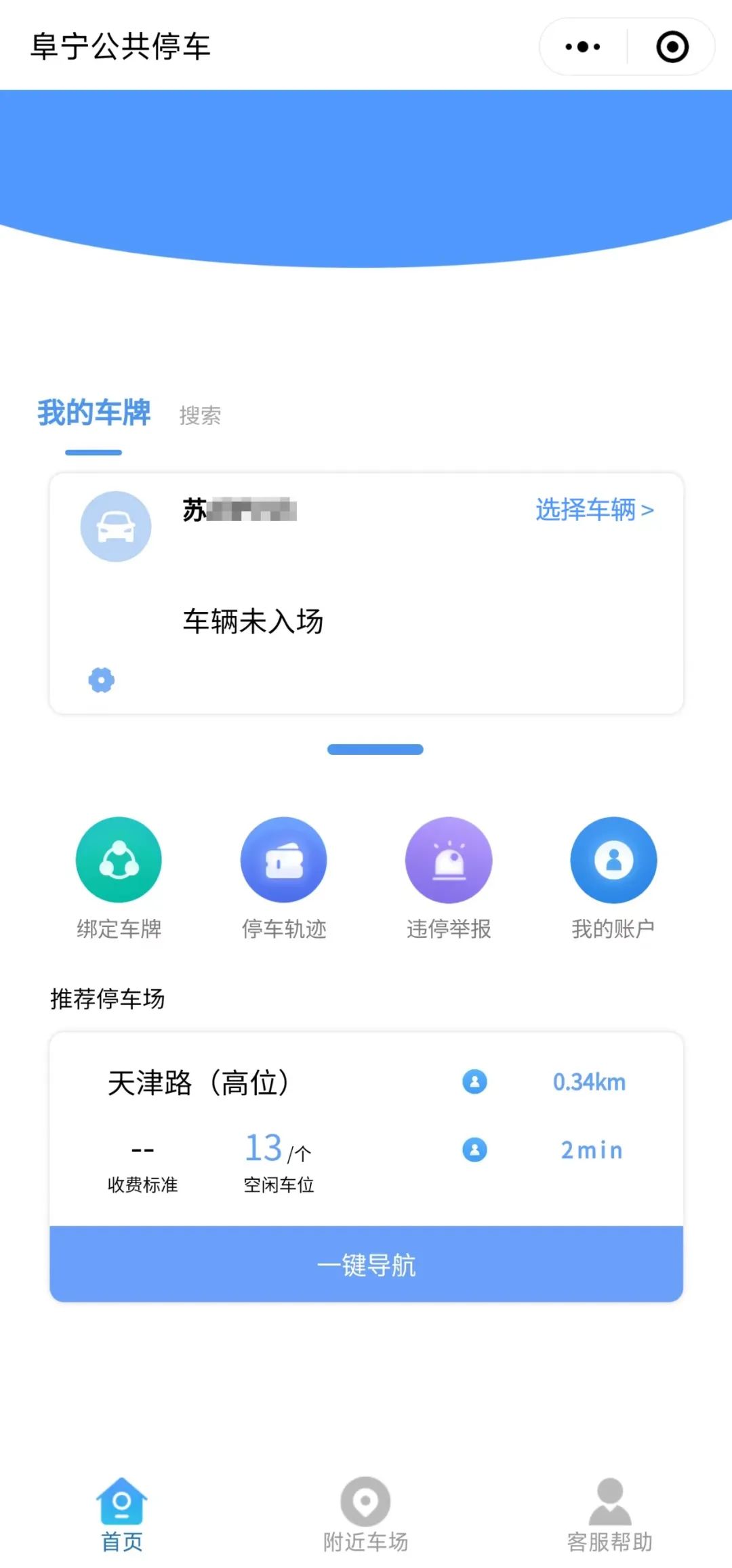Open the 天津路（高位）parking lot card
Screen dimensions: 732x1568
coord(366,1129)
